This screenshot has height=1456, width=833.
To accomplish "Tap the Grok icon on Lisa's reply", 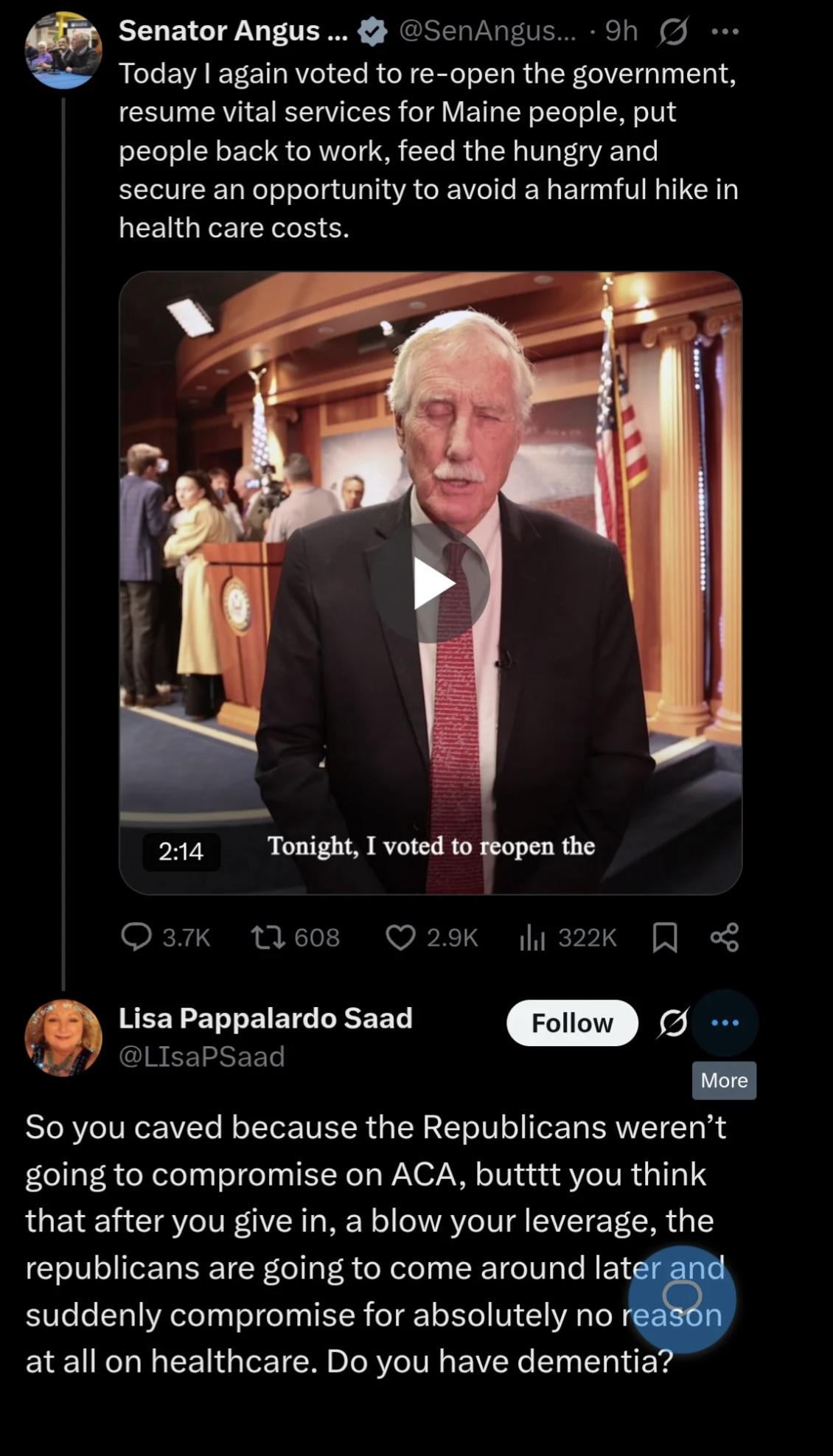I will tap(672, 1023).
